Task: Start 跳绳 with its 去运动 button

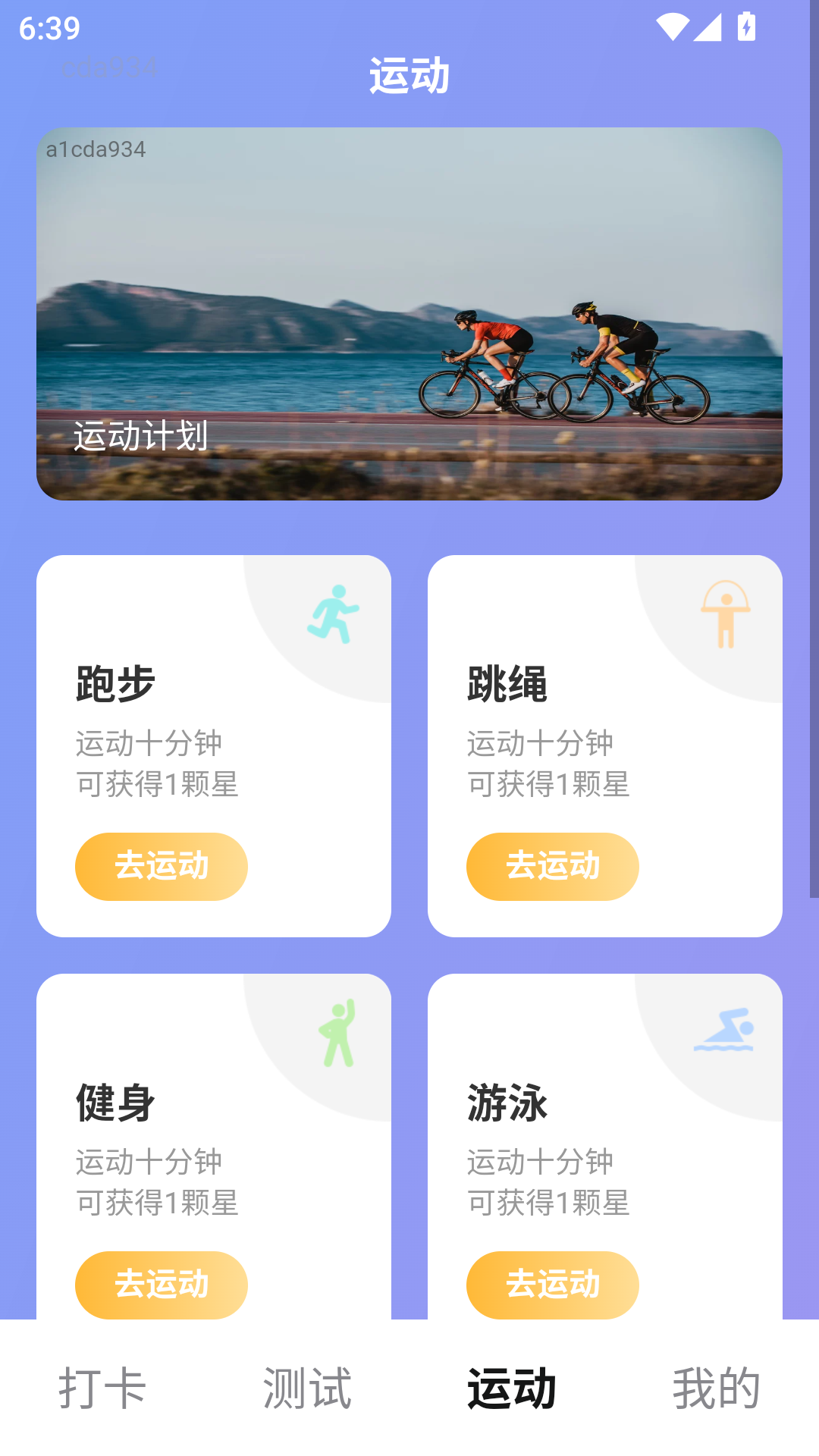Action: pos(553,867)
